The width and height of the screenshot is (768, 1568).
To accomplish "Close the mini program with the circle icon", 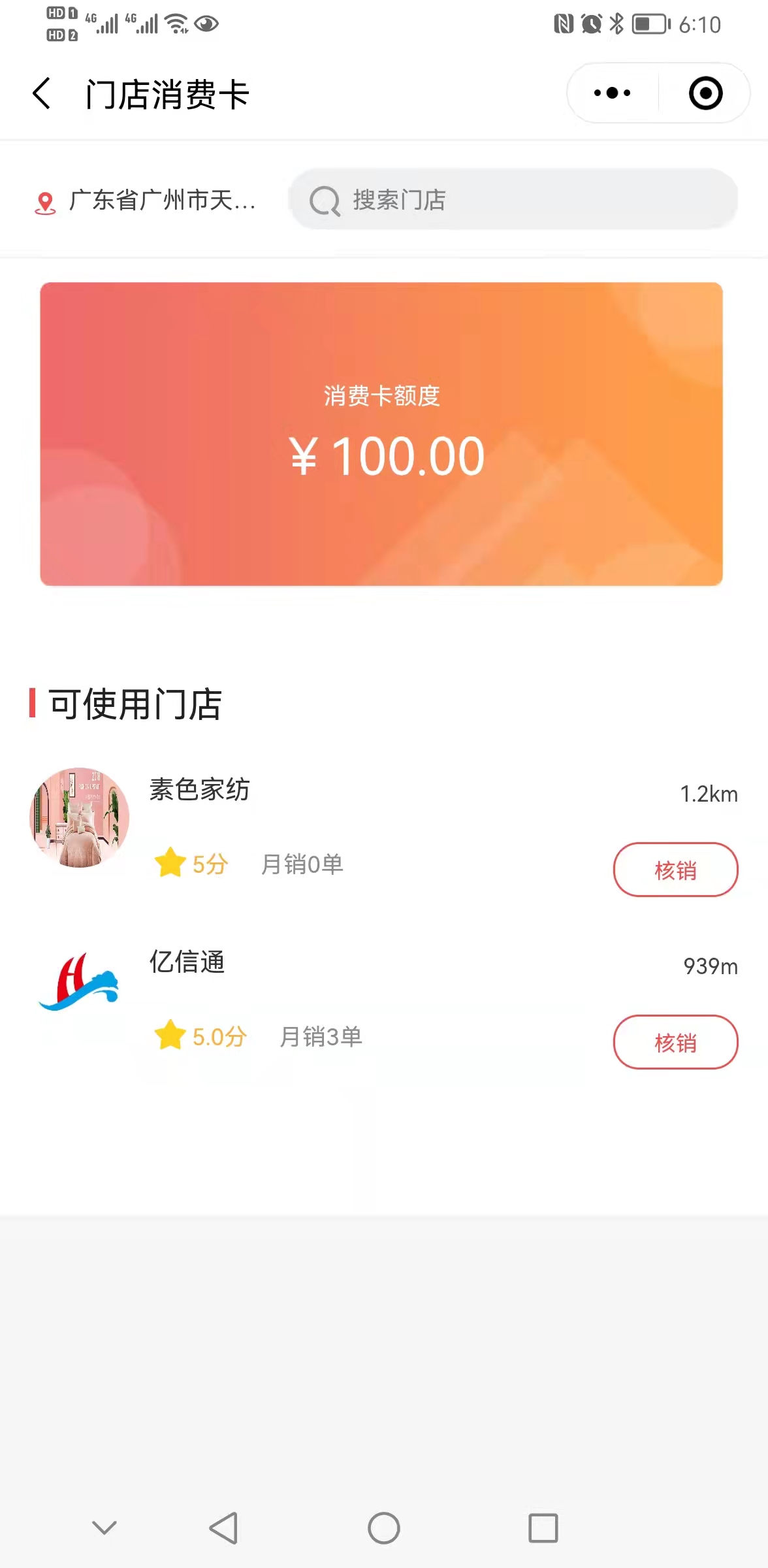I will tap(705, 93).
